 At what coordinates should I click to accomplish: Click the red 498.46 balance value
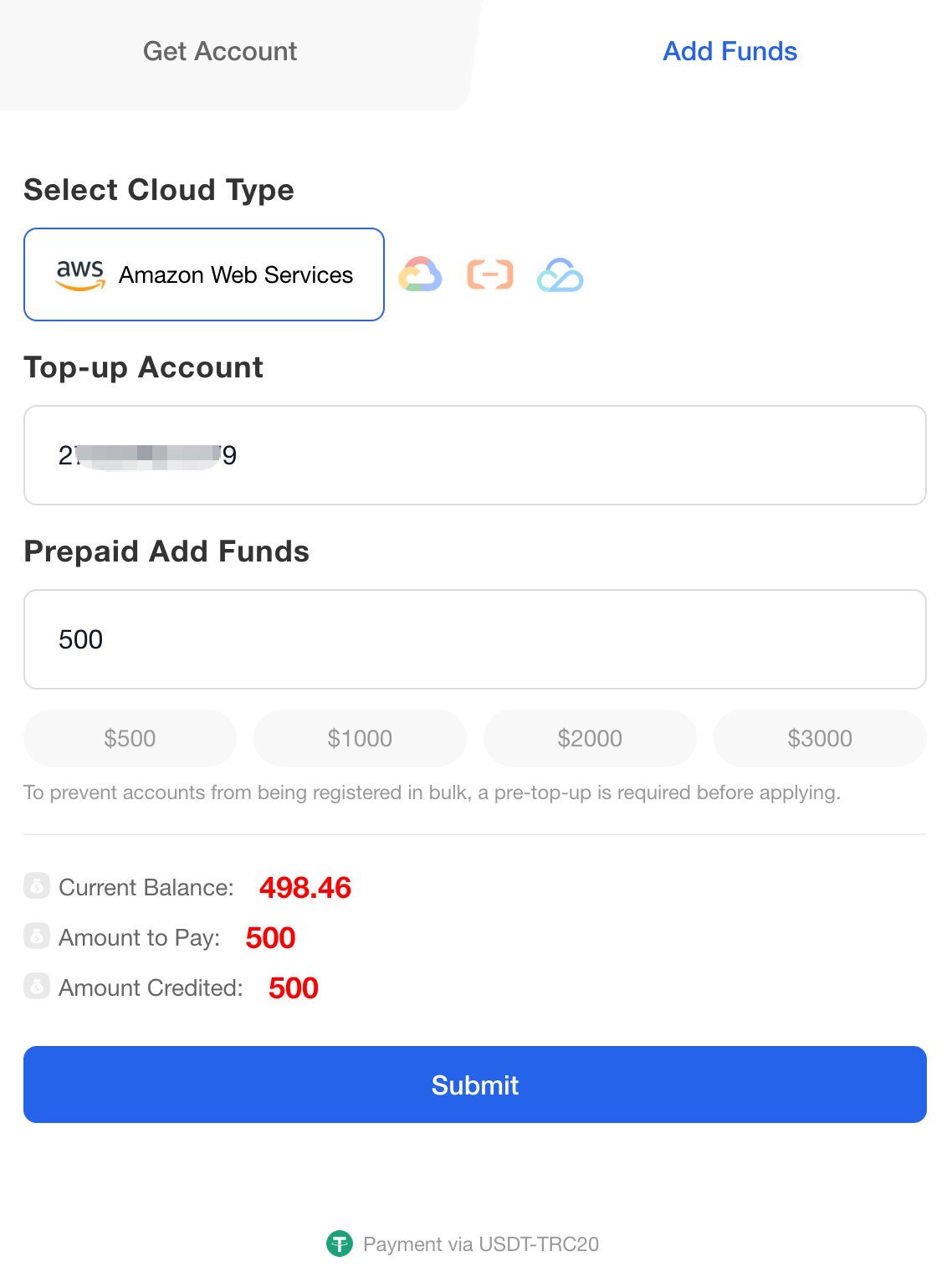305,887
